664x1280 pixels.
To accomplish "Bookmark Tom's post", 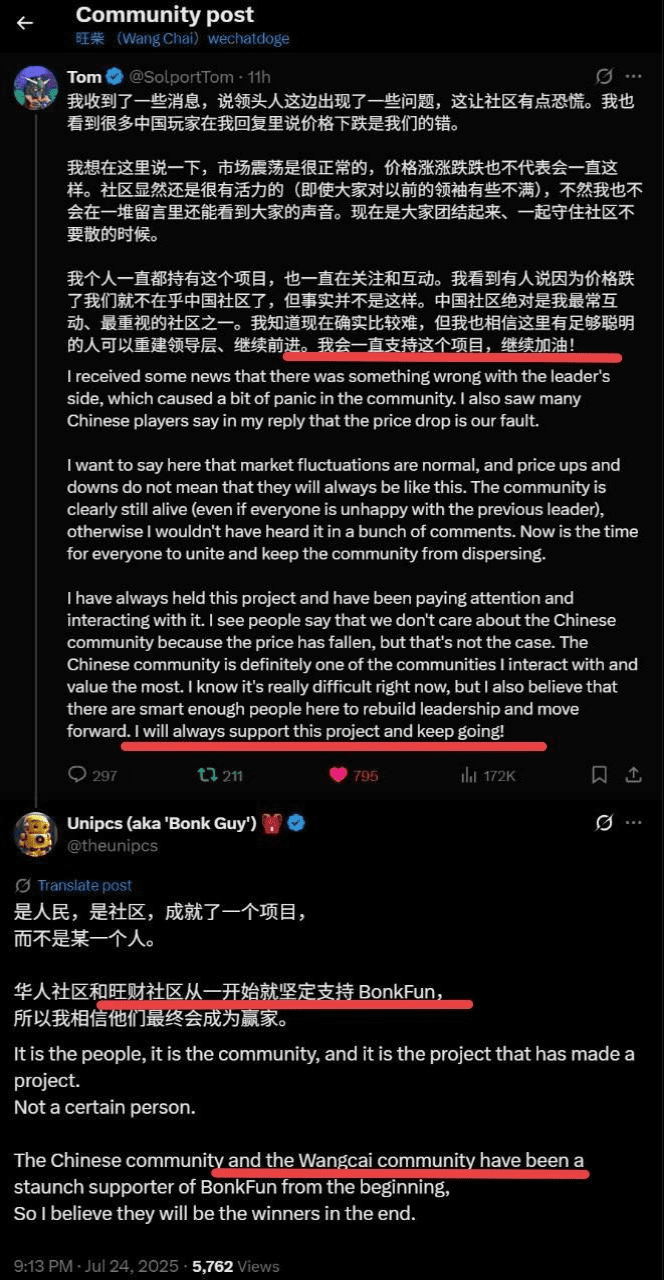I will (x=599, y=775).
